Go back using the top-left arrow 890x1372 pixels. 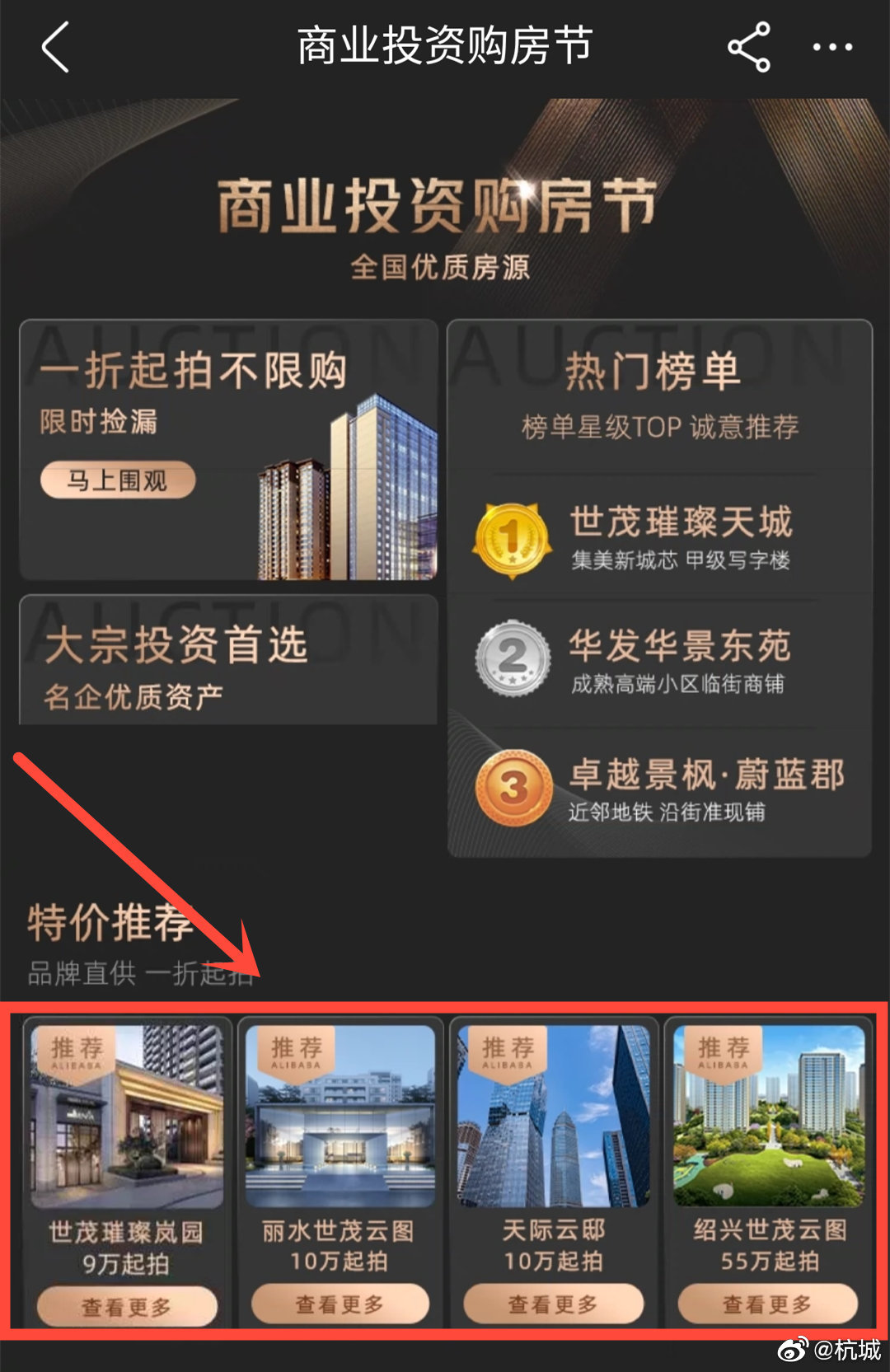click(x=54, y=47)
